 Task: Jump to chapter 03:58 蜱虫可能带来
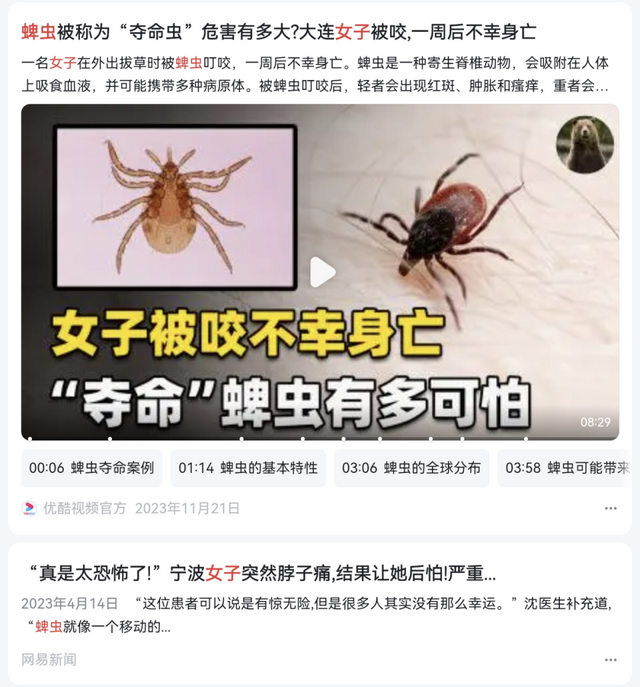pos(566,468)
